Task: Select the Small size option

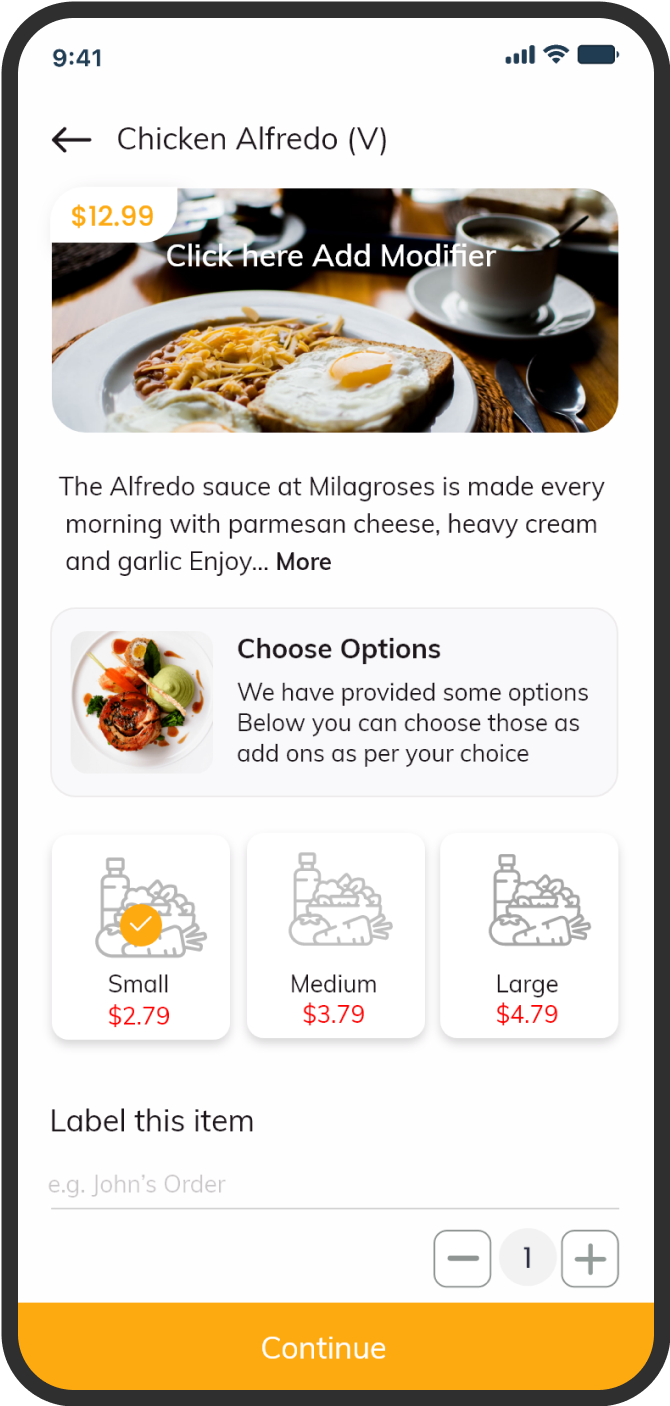Action: [x=141, y=936]
